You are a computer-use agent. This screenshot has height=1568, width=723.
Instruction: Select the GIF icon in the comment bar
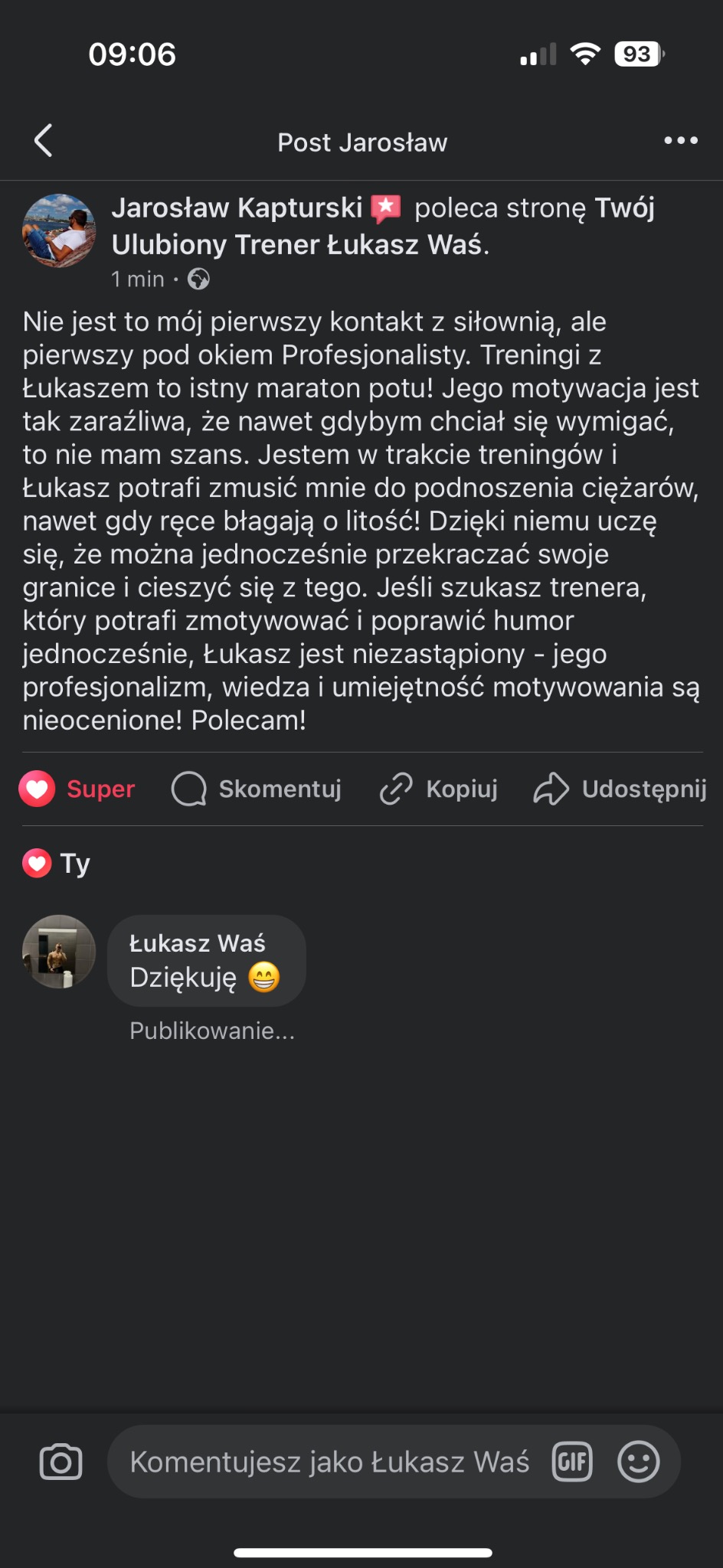(x=572, y=1461)
